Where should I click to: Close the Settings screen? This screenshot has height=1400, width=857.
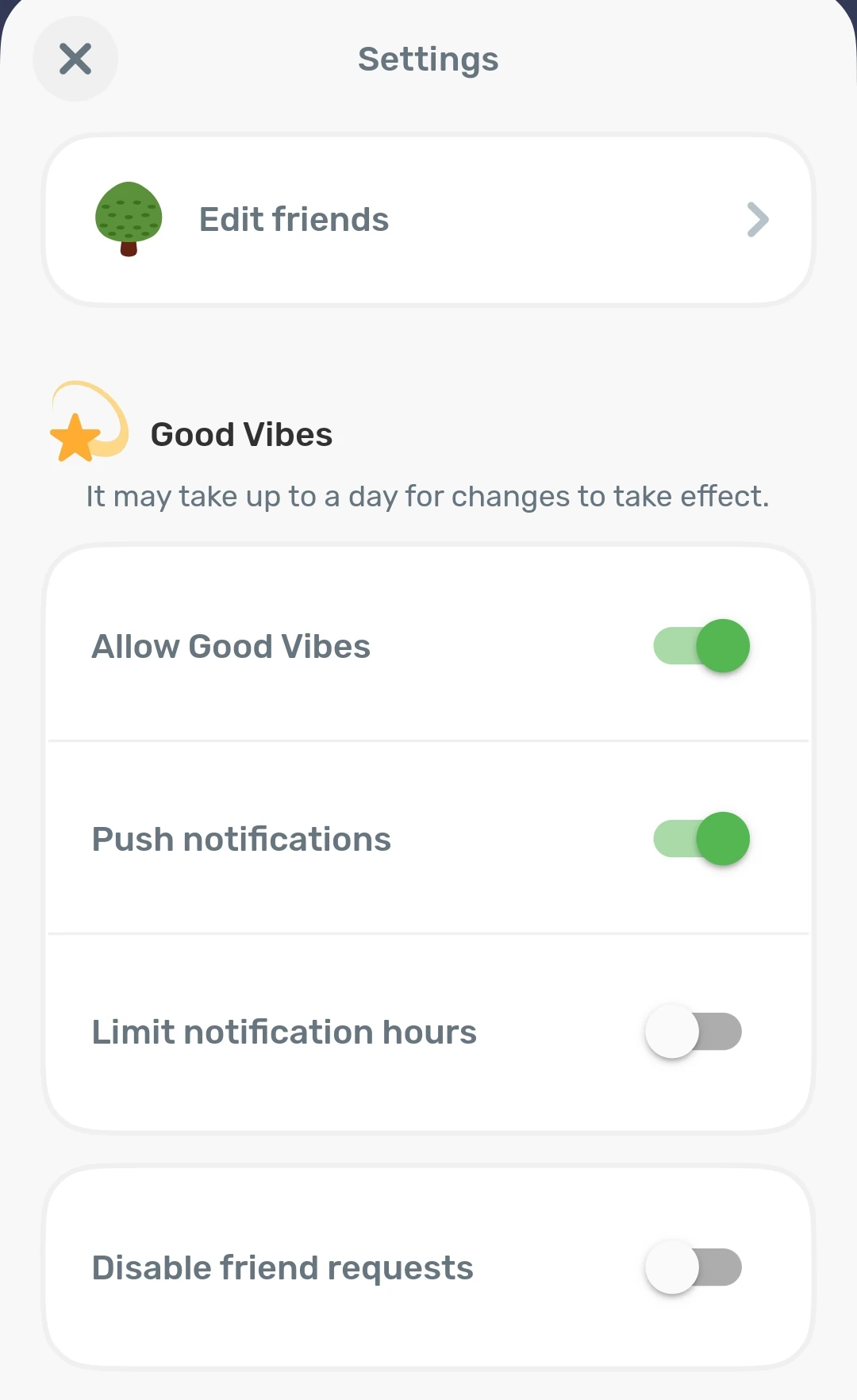(75, 59)
